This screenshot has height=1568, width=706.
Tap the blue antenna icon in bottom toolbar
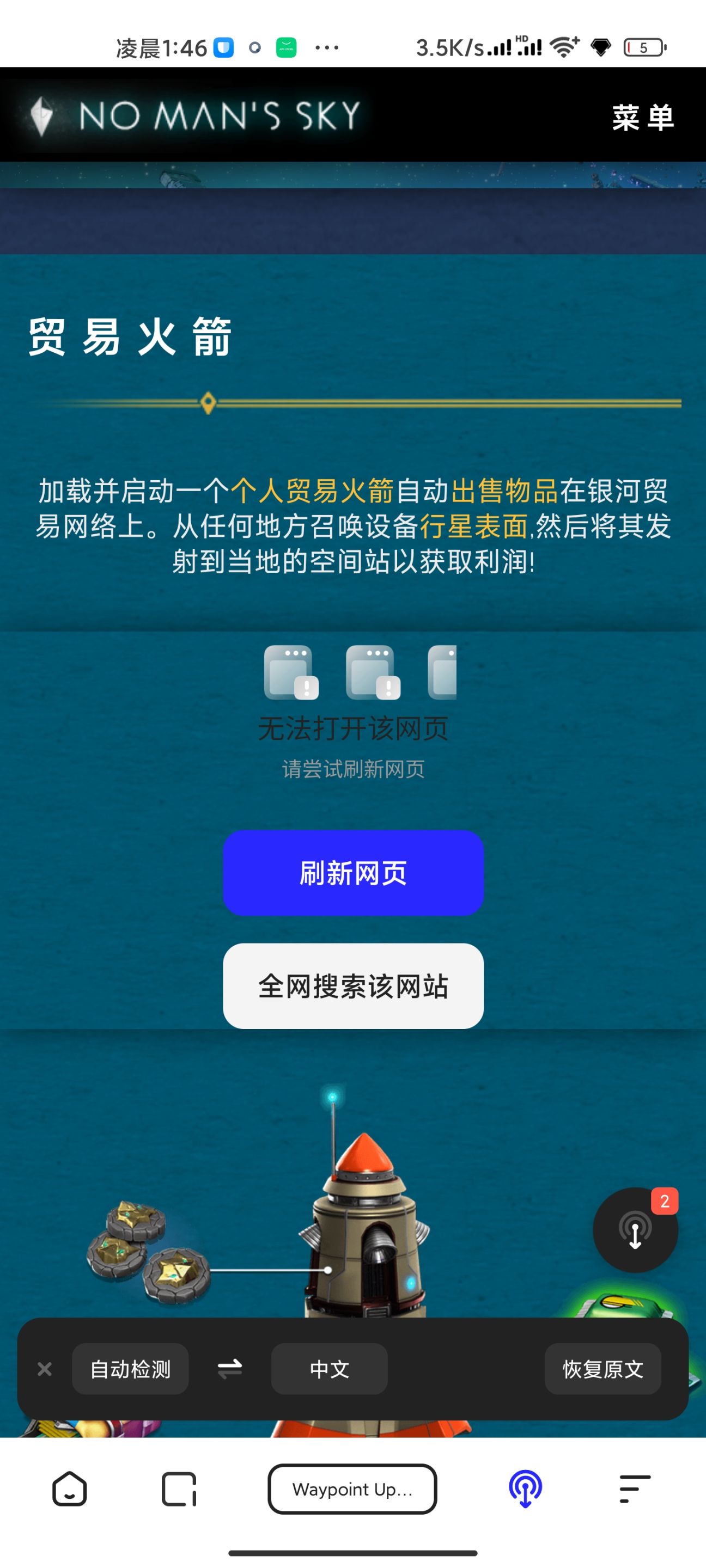click(x=525, y=1489)
